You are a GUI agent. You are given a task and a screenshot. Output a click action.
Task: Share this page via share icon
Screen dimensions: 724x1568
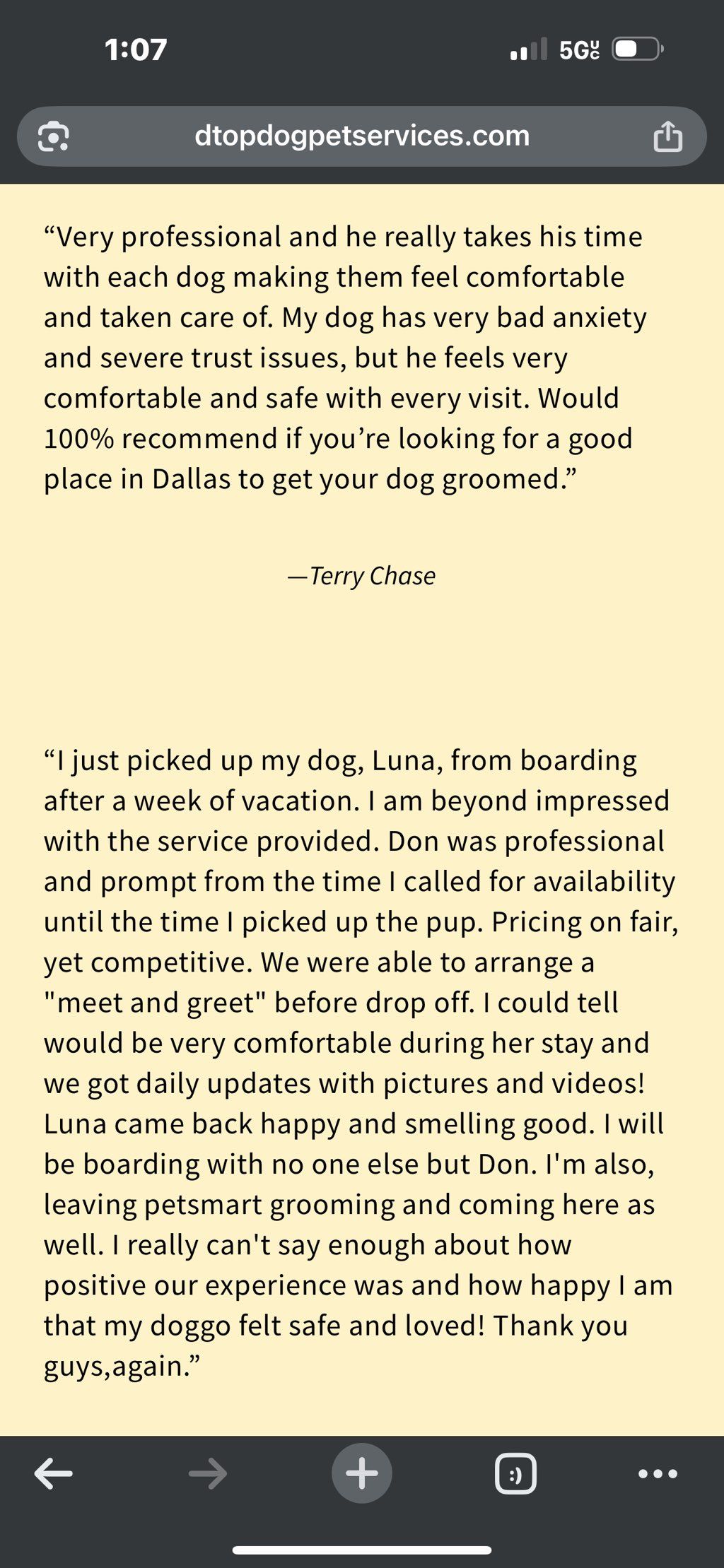tap(667, 136)
